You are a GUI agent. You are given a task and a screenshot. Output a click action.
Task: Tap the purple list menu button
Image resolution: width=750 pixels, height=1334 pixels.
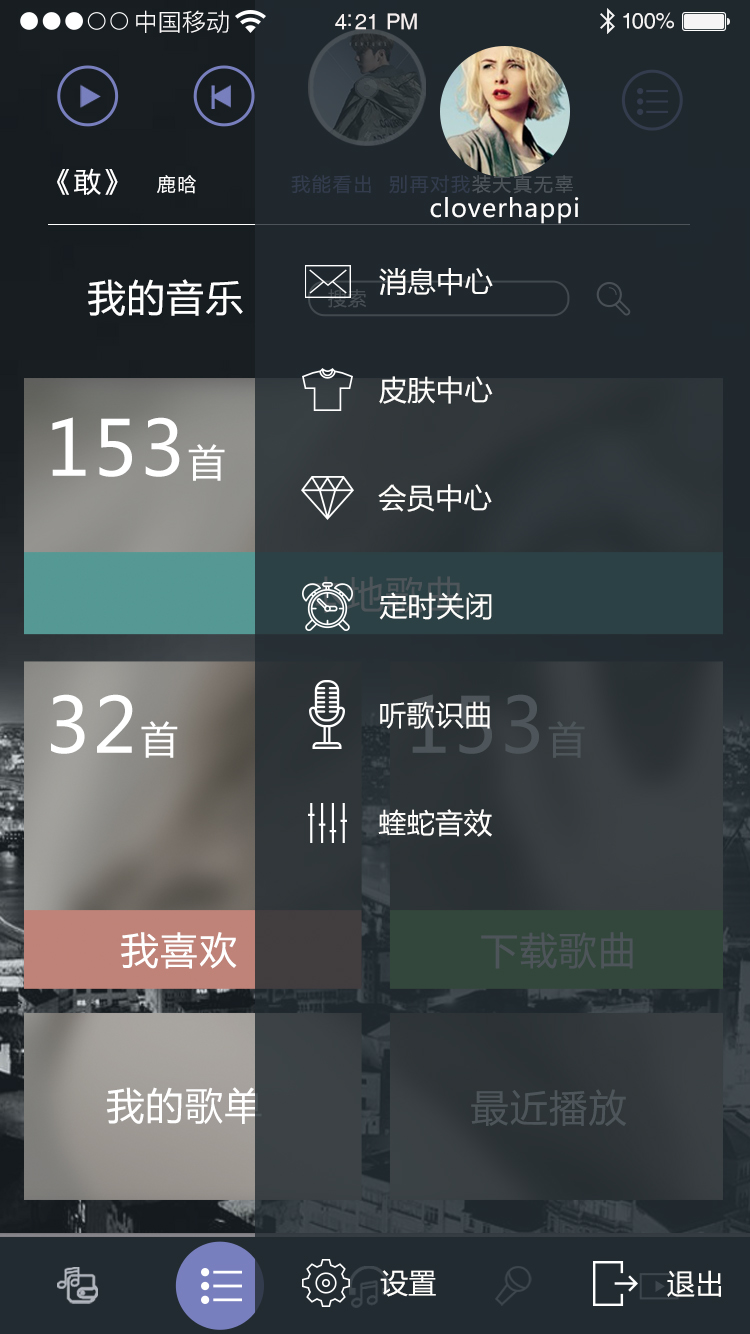[220, 1285]
